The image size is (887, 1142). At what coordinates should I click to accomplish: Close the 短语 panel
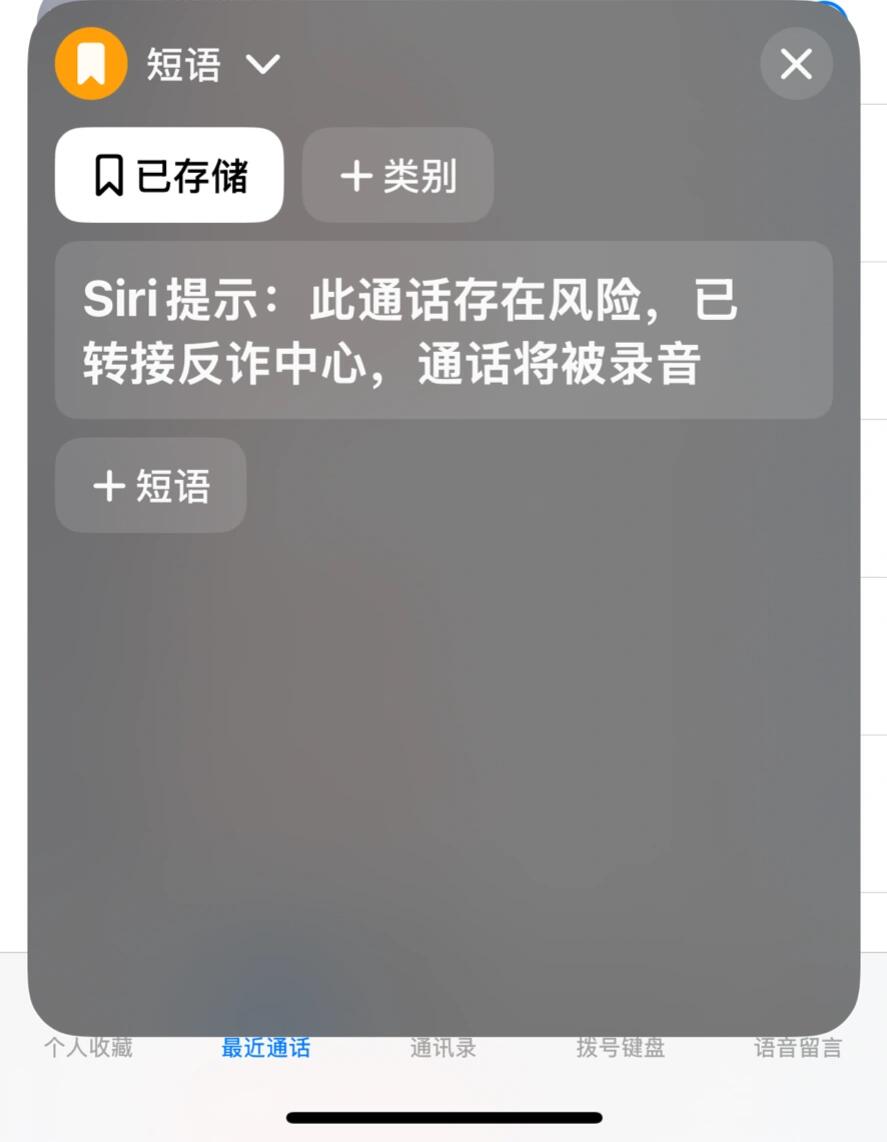tap(796, 64)
